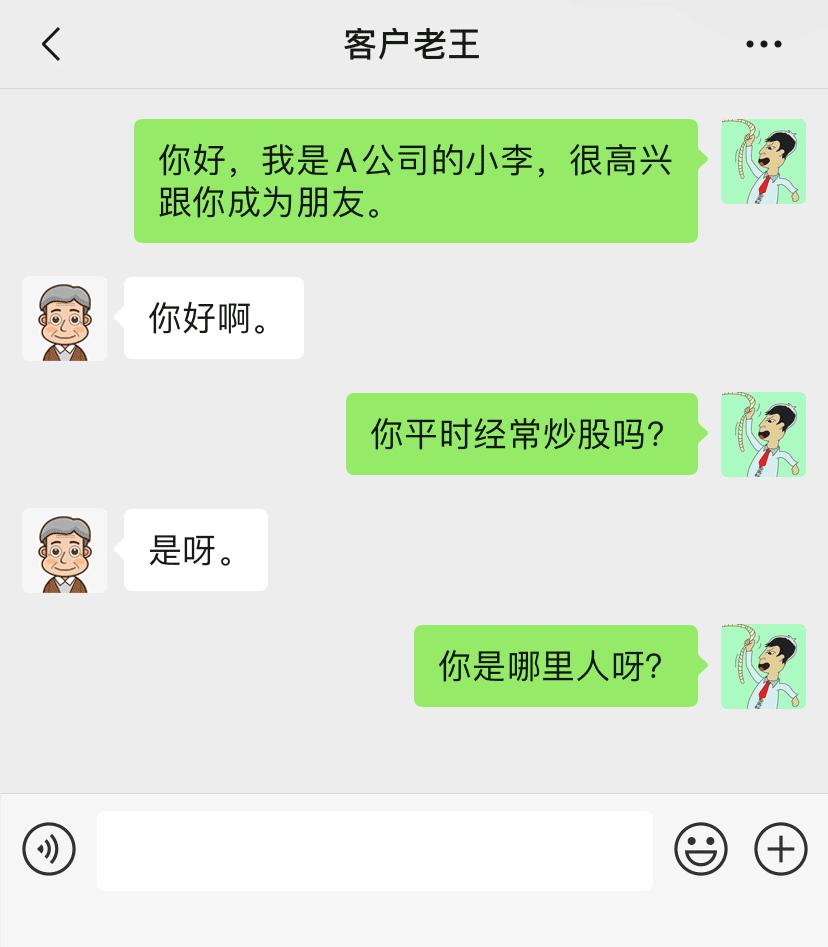Click the message text input field

(375, 849)
